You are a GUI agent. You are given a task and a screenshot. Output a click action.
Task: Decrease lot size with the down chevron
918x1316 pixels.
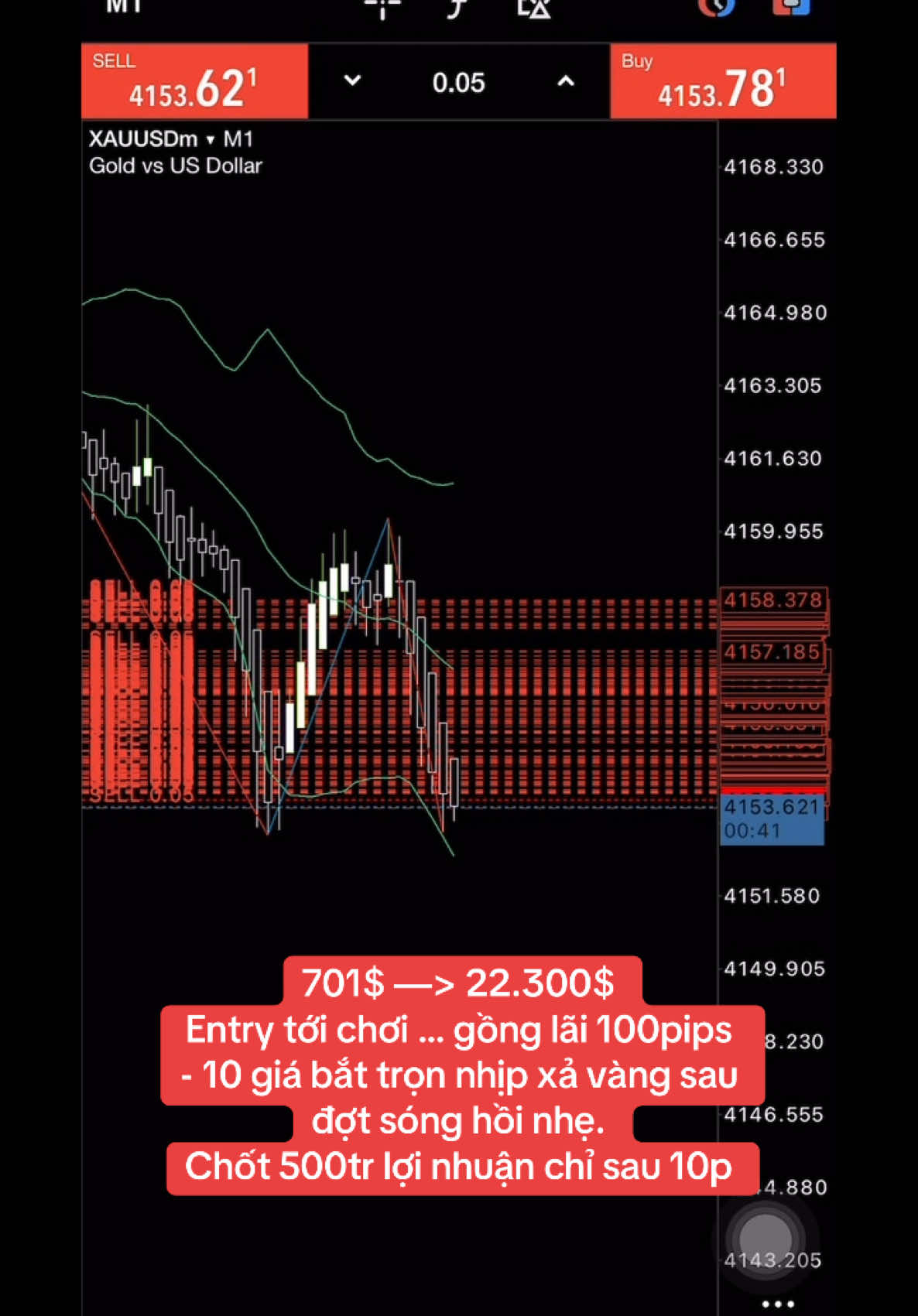click(x=351, y=81)
